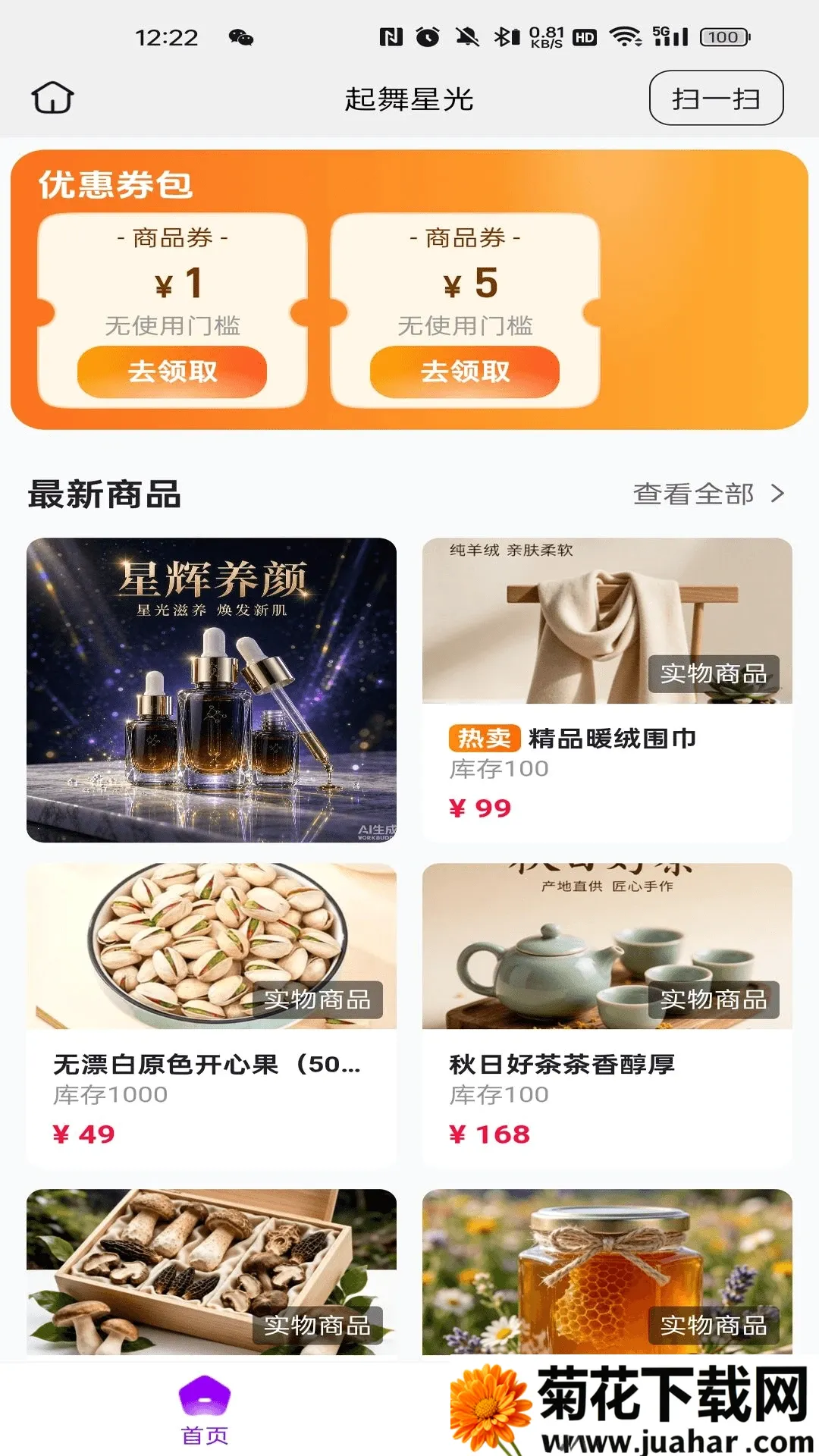Open 秋日好茶茶香醇厚 product card
819x1456 pixels.
pos(607,1015)
